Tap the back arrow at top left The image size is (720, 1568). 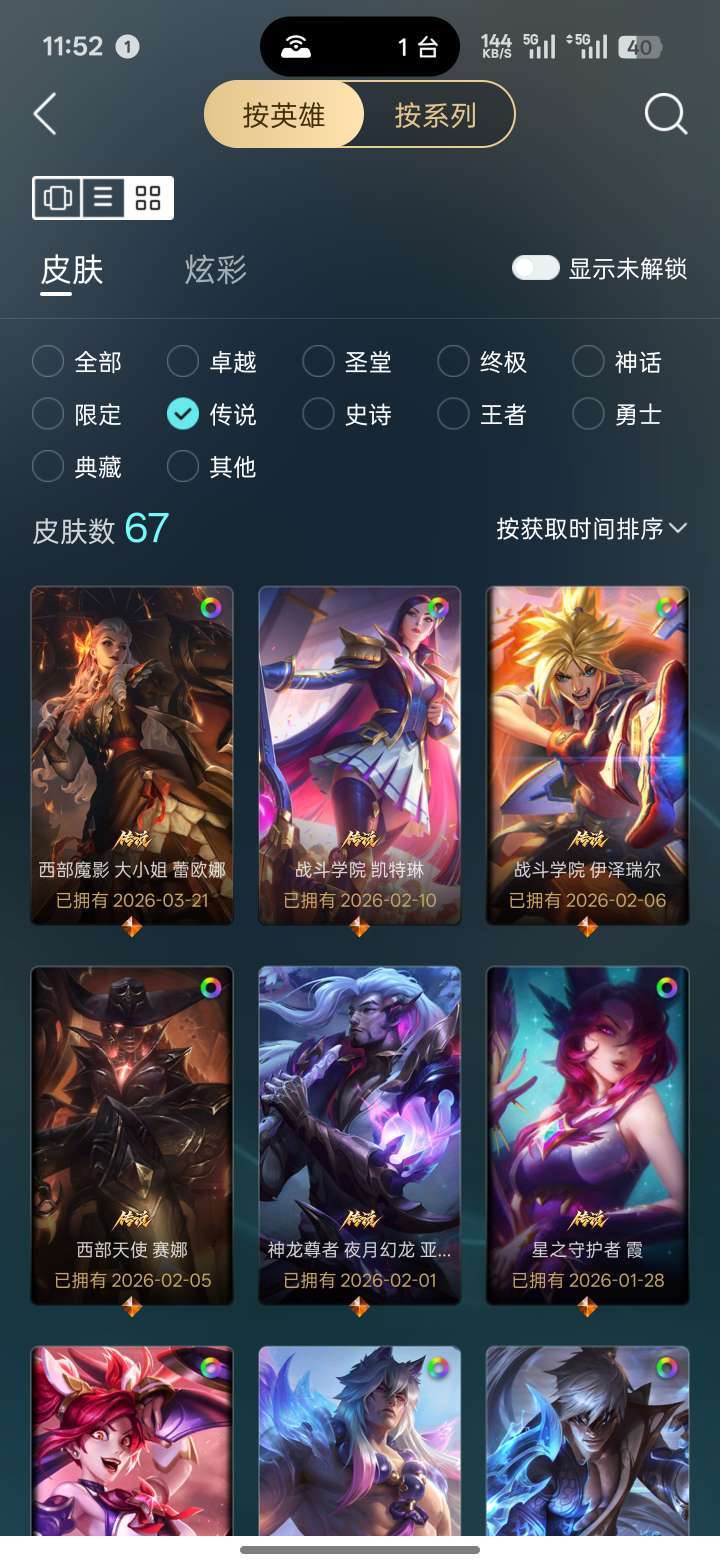click(44, 114)
